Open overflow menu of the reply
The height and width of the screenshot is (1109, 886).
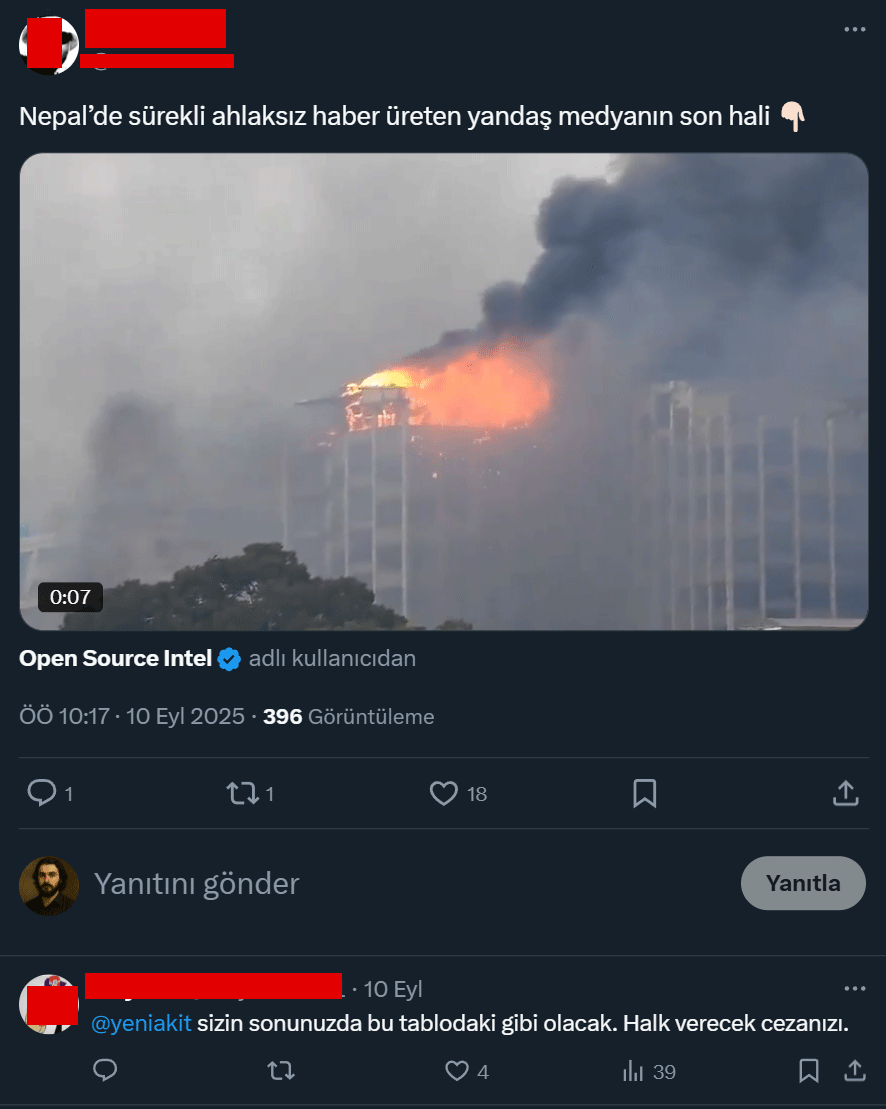(854, 989)
